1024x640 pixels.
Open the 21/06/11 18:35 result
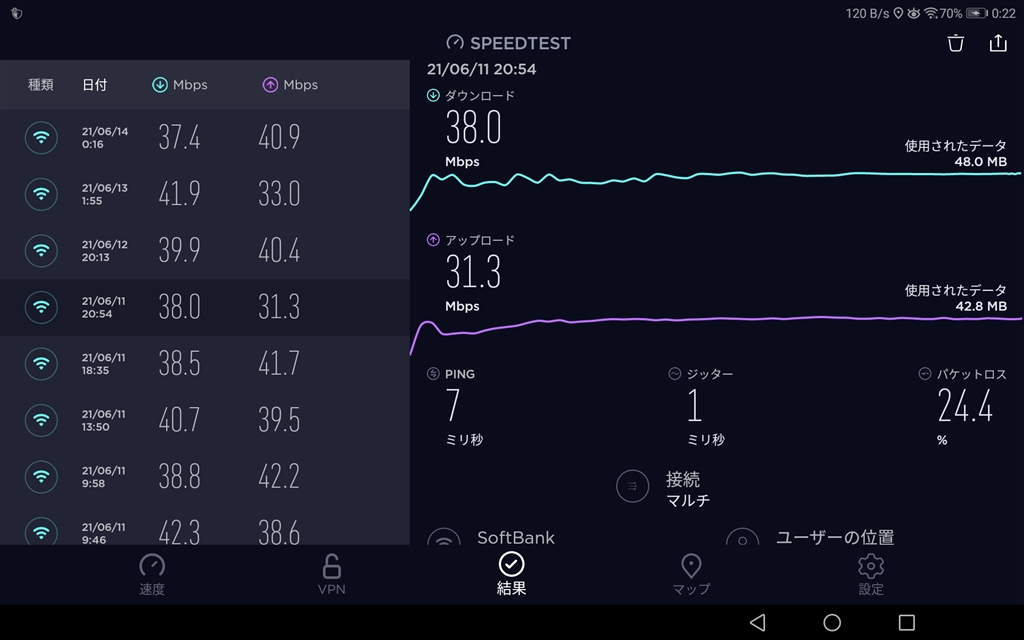click(x=205, y=363)
